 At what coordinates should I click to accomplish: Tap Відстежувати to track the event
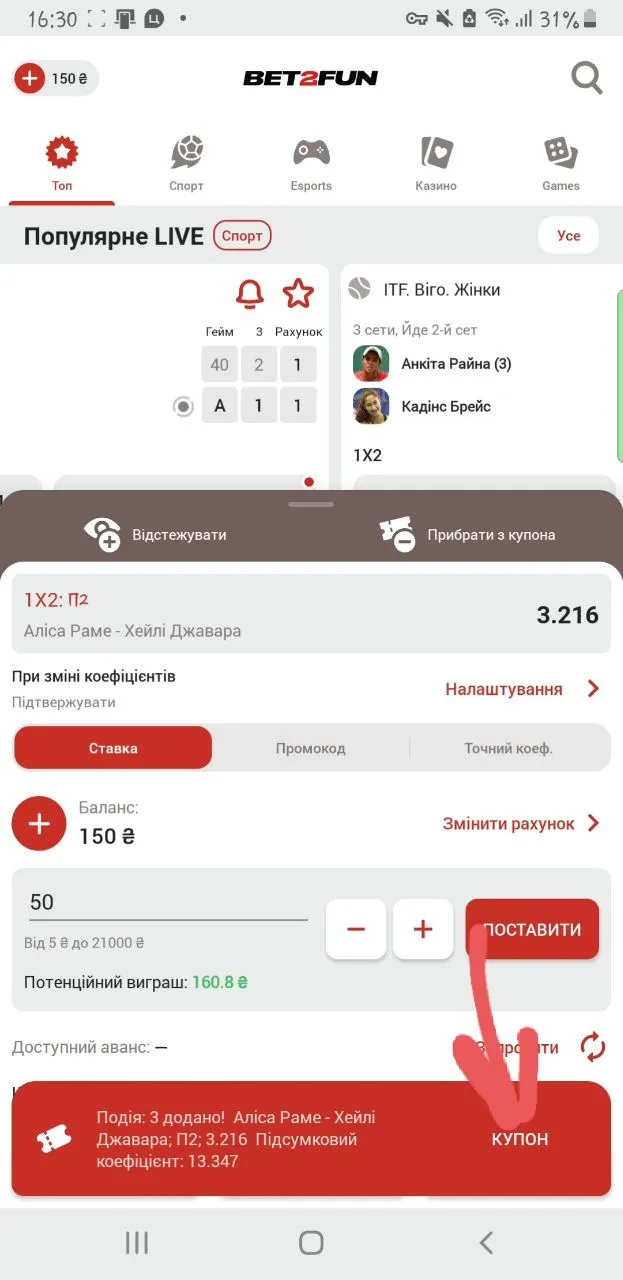[x=156, y=534]
